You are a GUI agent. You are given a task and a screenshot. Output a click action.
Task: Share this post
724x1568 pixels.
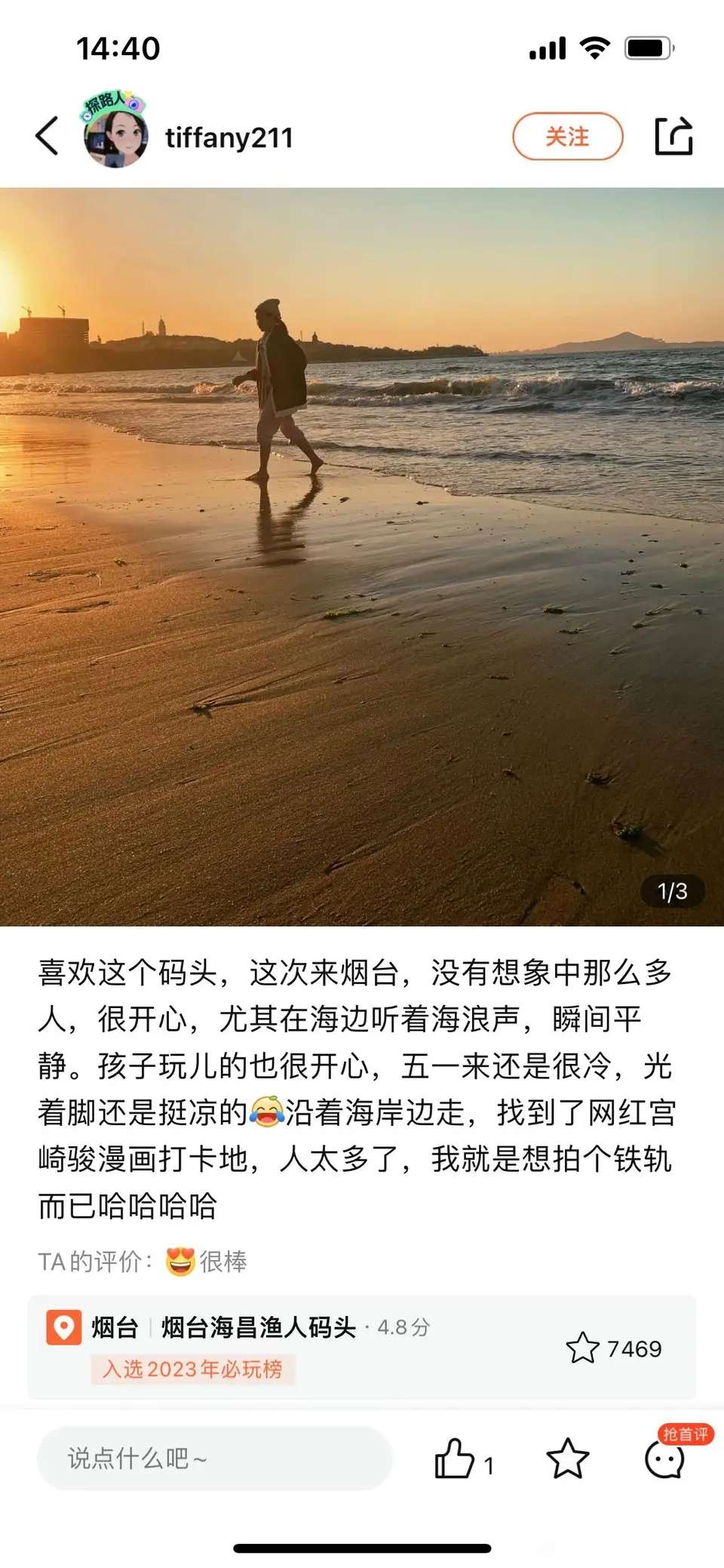click(x=673, y=137)
